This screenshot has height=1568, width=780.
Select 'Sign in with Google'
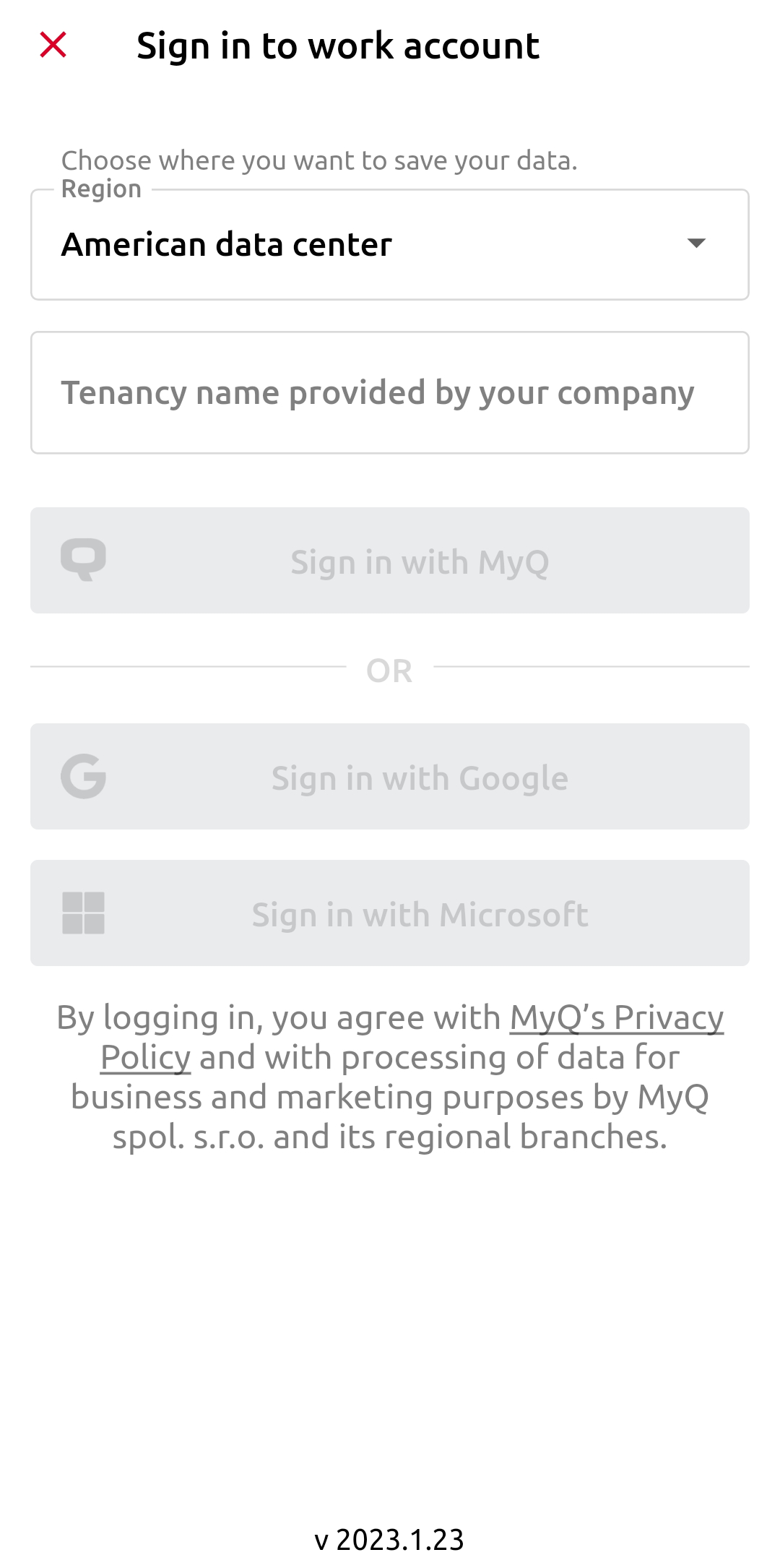coord(390,777)
